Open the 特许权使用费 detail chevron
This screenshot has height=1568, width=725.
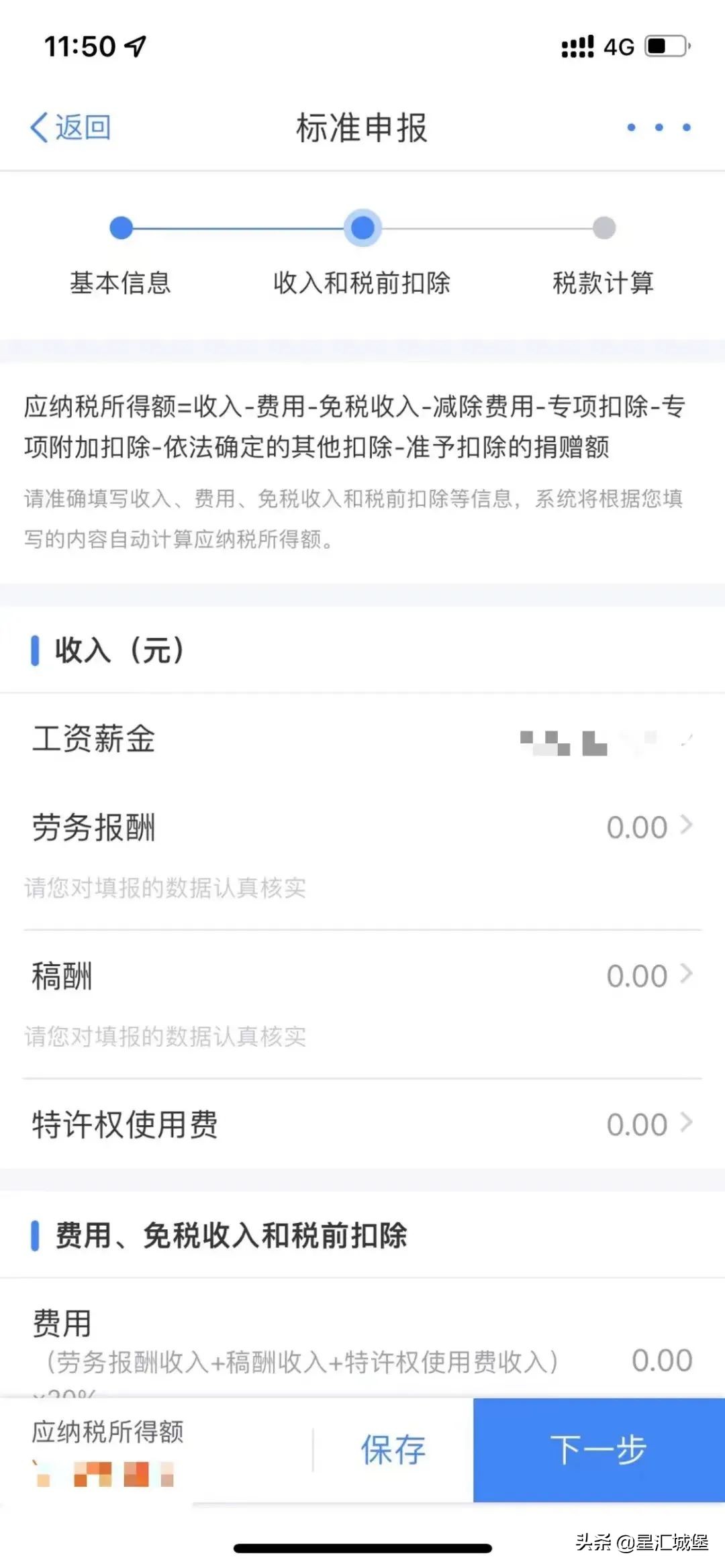pos(685,1122)
